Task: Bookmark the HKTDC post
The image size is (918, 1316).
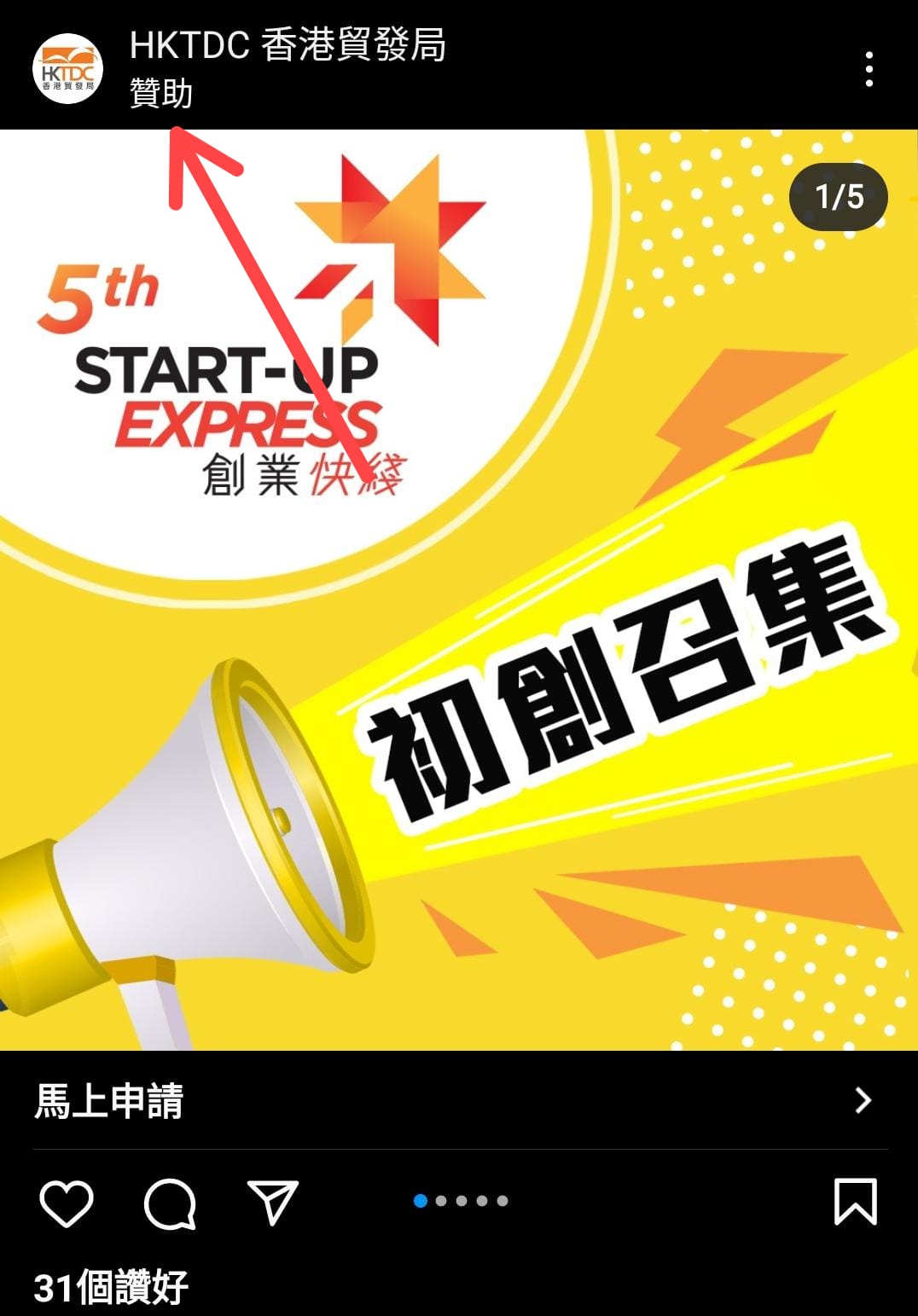Action: (854, 1201)
